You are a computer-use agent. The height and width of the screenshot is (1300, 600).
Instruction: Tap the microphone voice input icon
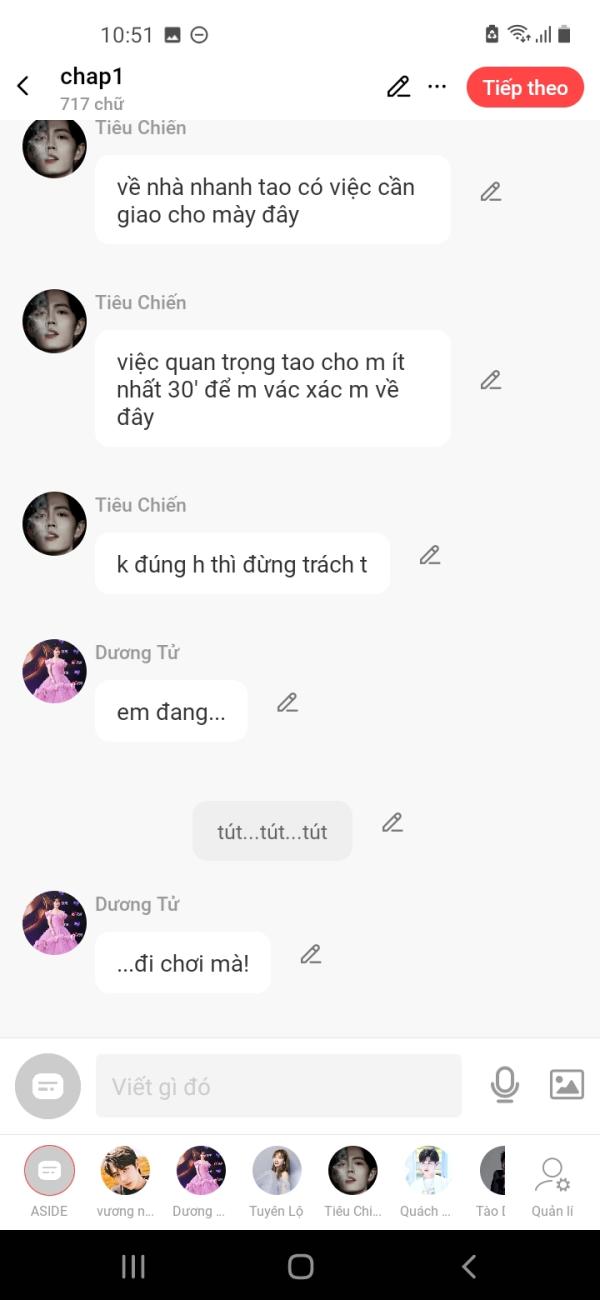tap(505, 1085)
